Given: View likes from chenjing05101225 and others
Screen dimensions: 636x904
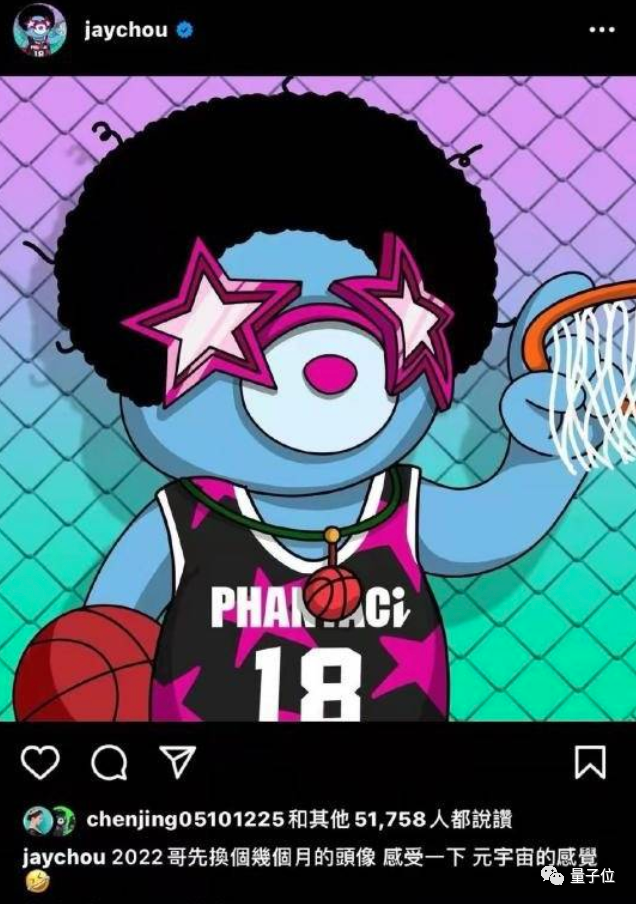Looking at the screenshot, I should tap(300, 820).
